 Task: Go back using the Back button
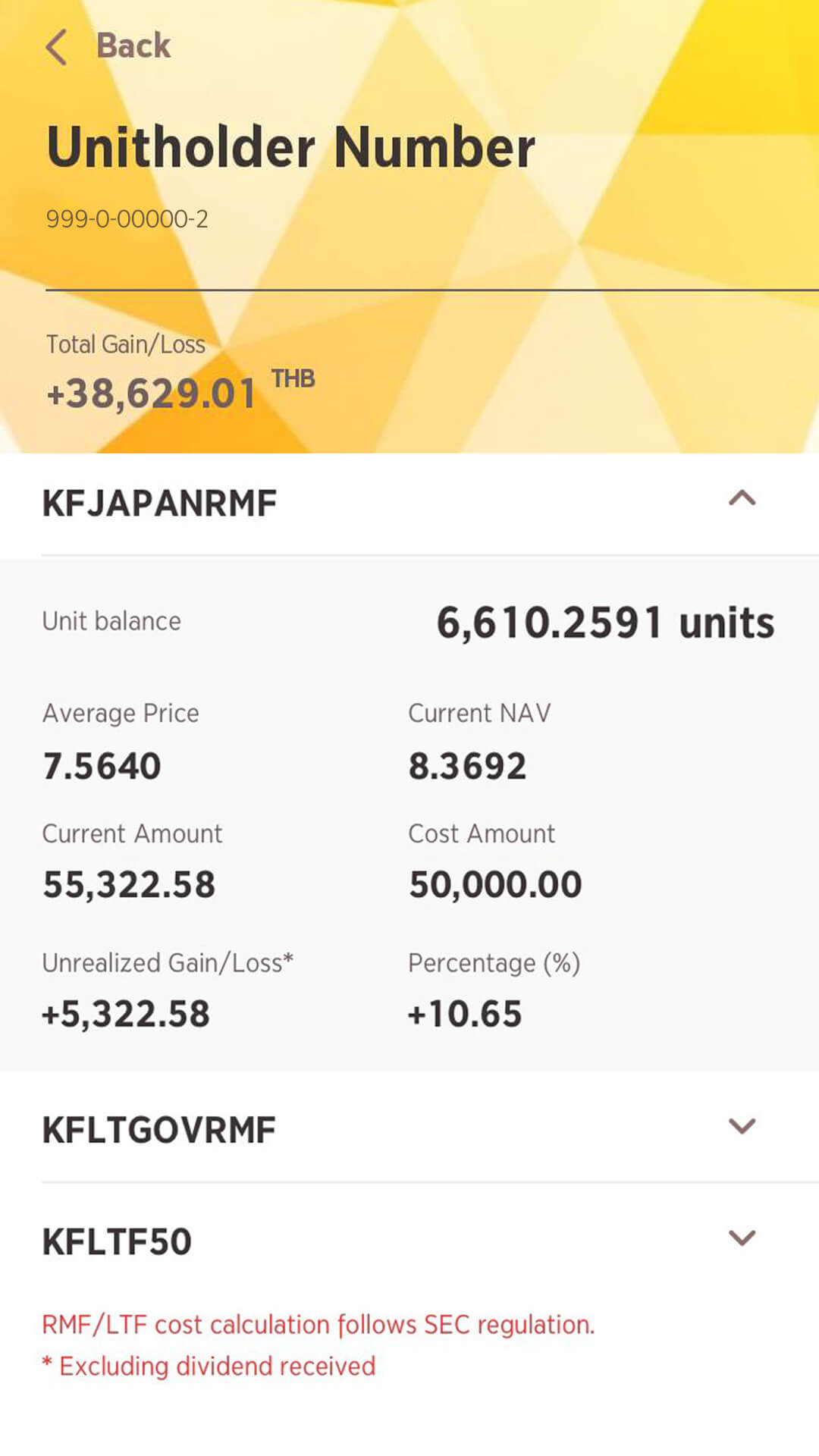pos(108,46)
